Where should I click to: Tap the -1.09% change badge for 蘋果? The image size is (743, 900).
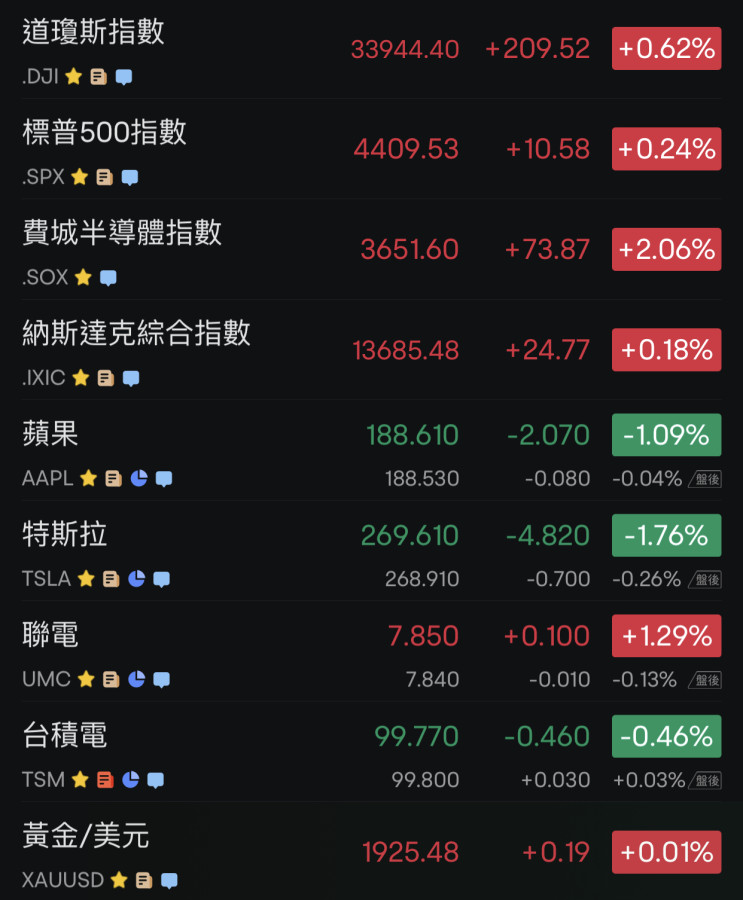point(666,436)
